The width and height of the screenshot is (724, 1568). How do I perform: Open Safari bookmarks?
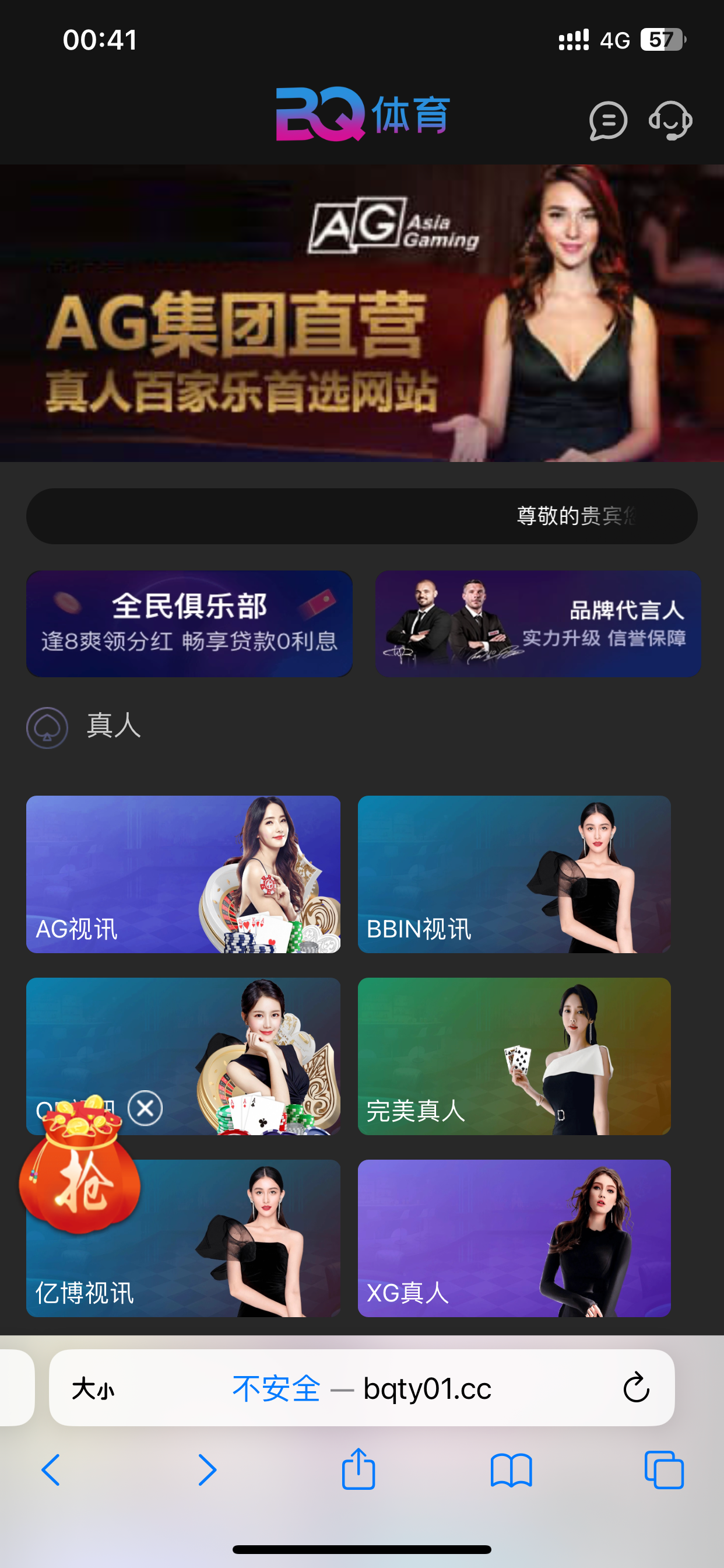tap(511, 1470)
